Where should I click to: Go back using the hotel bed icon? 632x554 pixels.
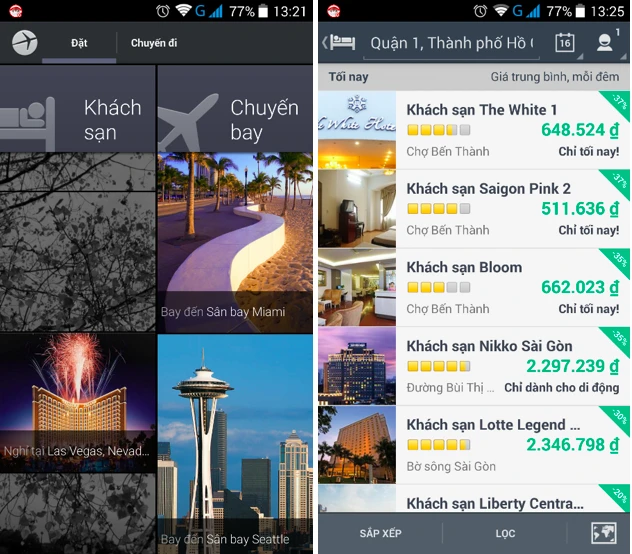click(x=339, y=43)
